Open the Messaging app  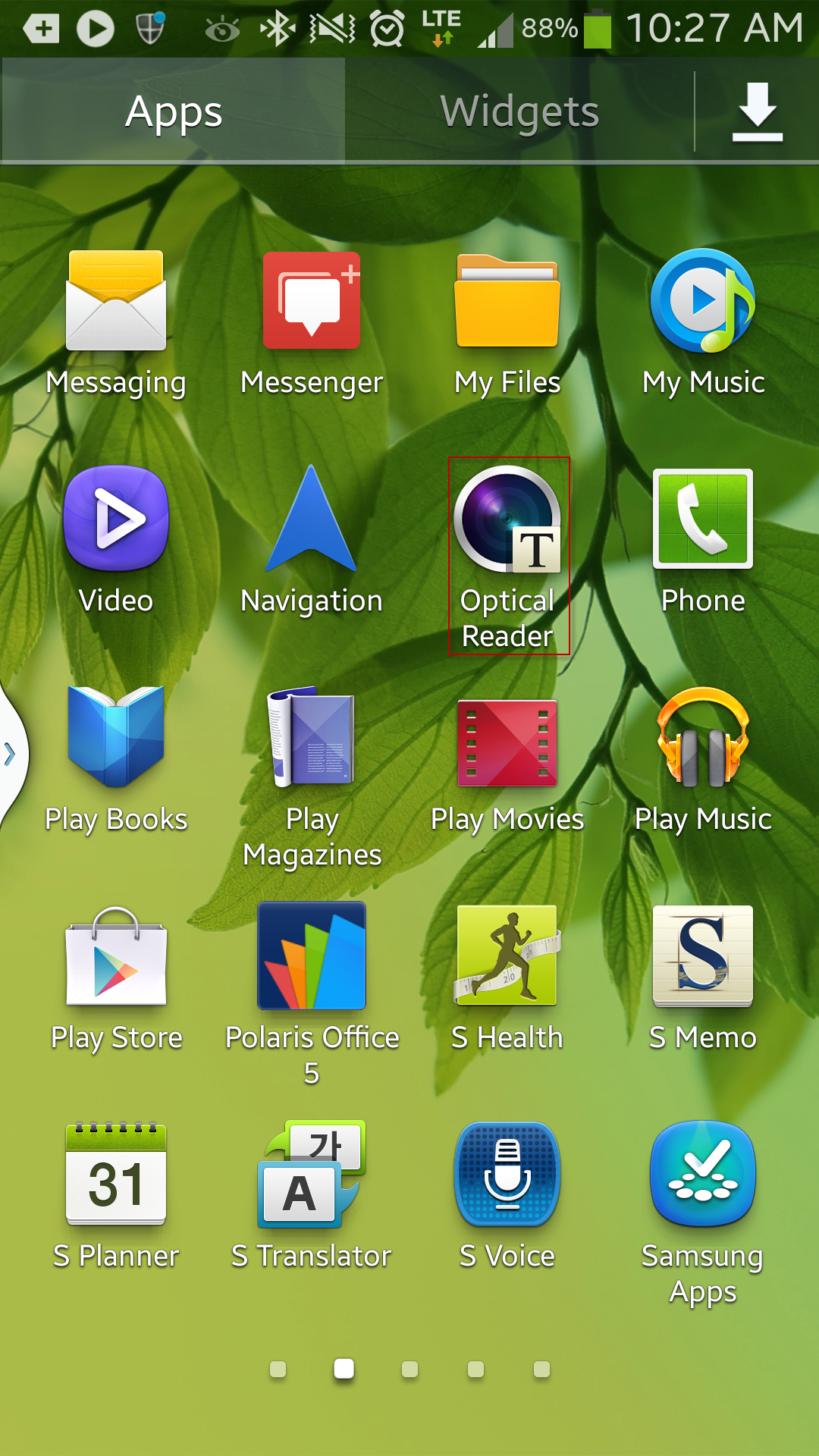pos(116,324)
